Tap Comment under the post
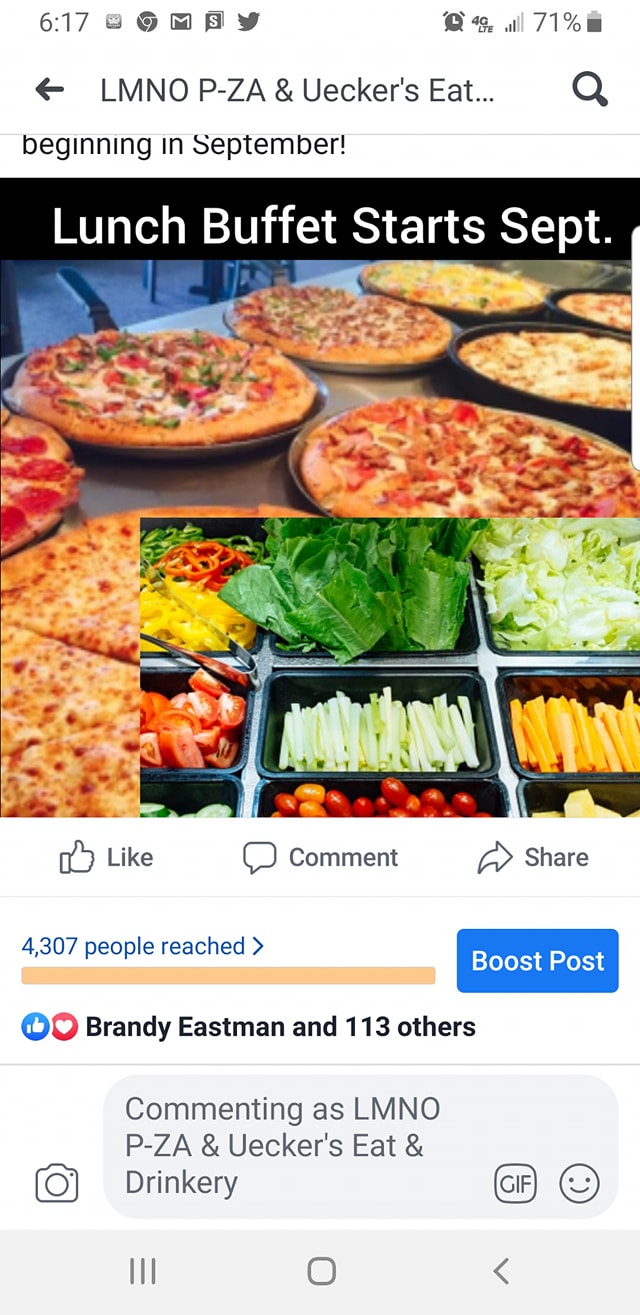Viewport: 640px width, 1315px height. click(320, 857)
